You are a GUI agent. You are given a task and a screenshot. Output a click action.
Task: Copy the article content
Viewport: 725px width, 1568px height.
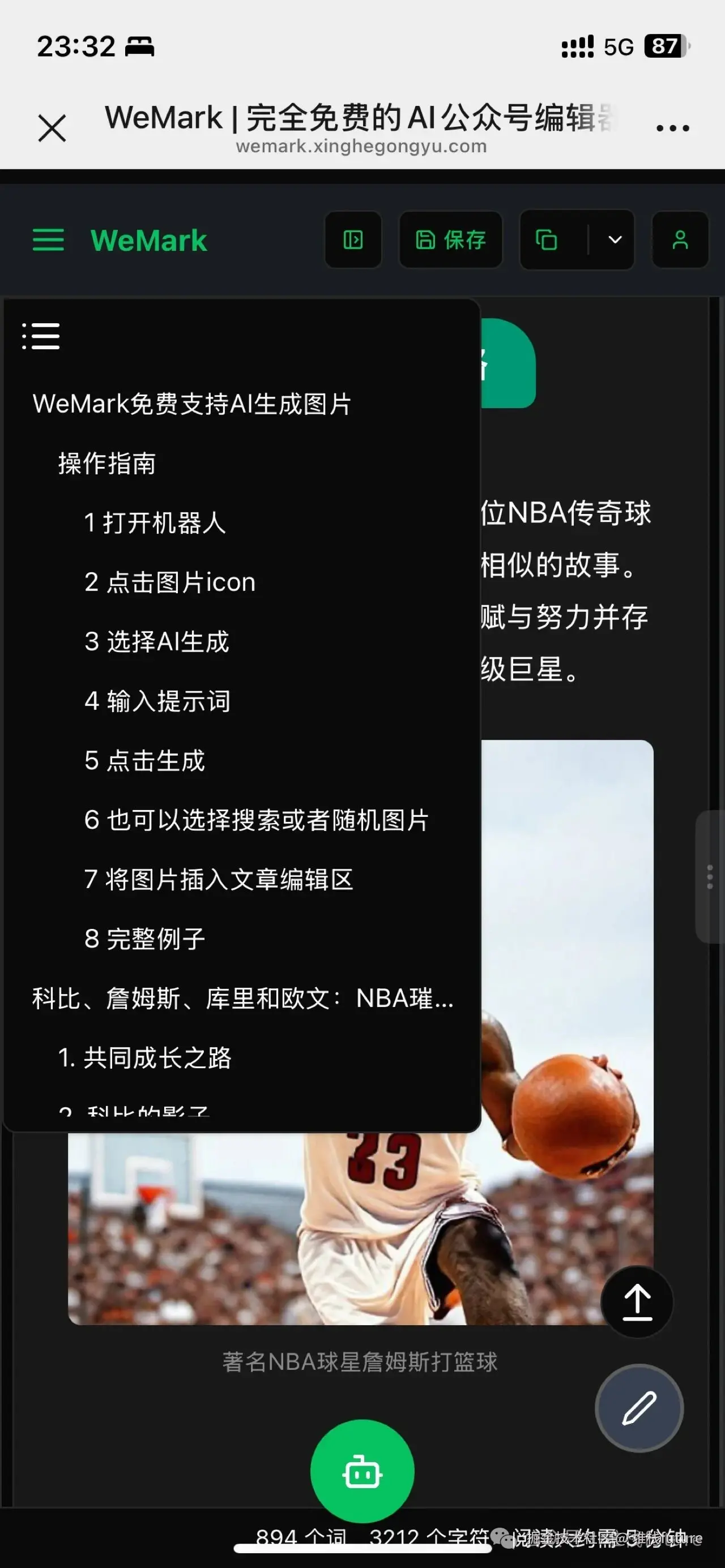coord(547,240)
